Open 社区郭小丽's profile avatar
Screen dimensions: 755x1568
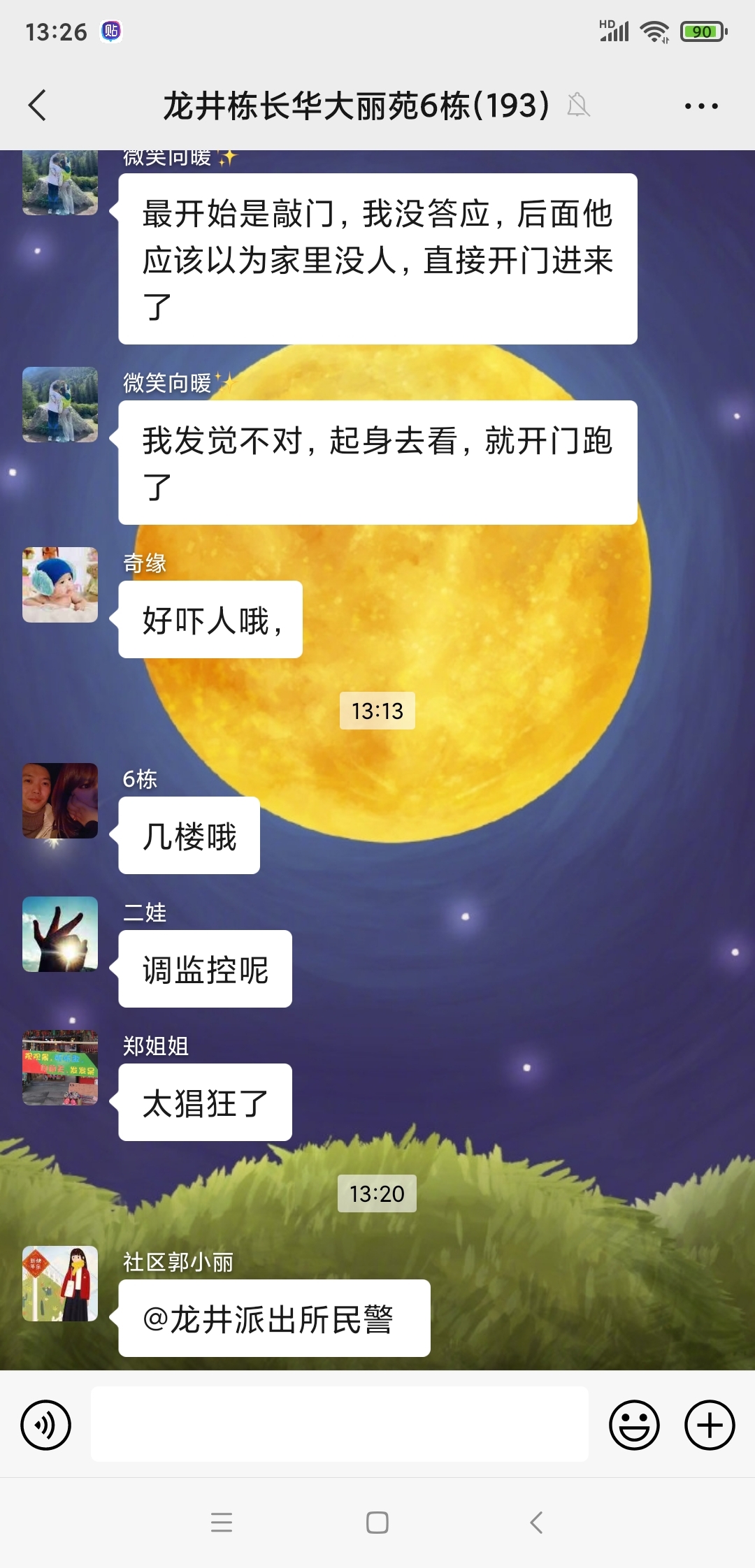pyautogui.click(x=60, y=1284)
